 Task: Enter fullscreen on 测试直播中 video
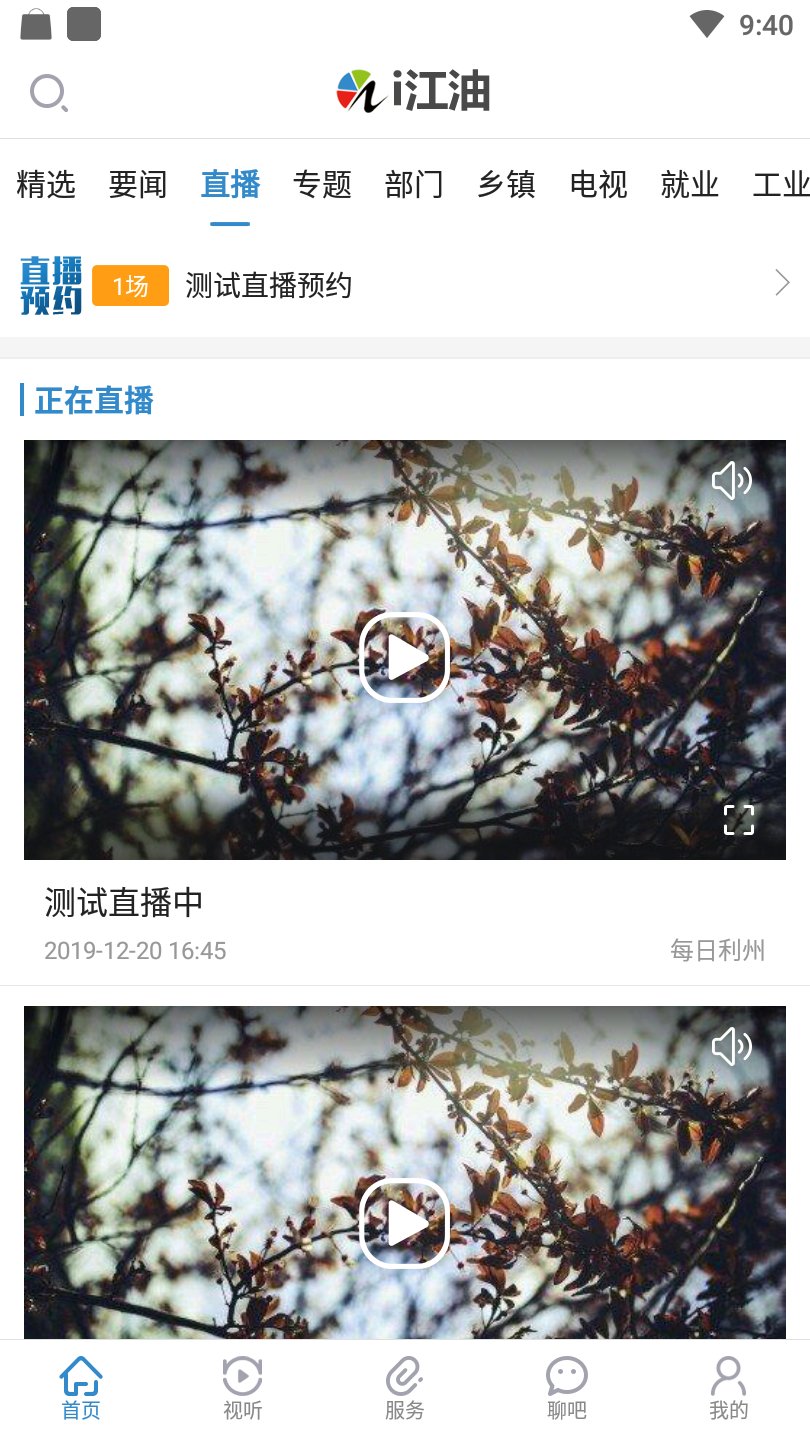[x=738, y=820]
